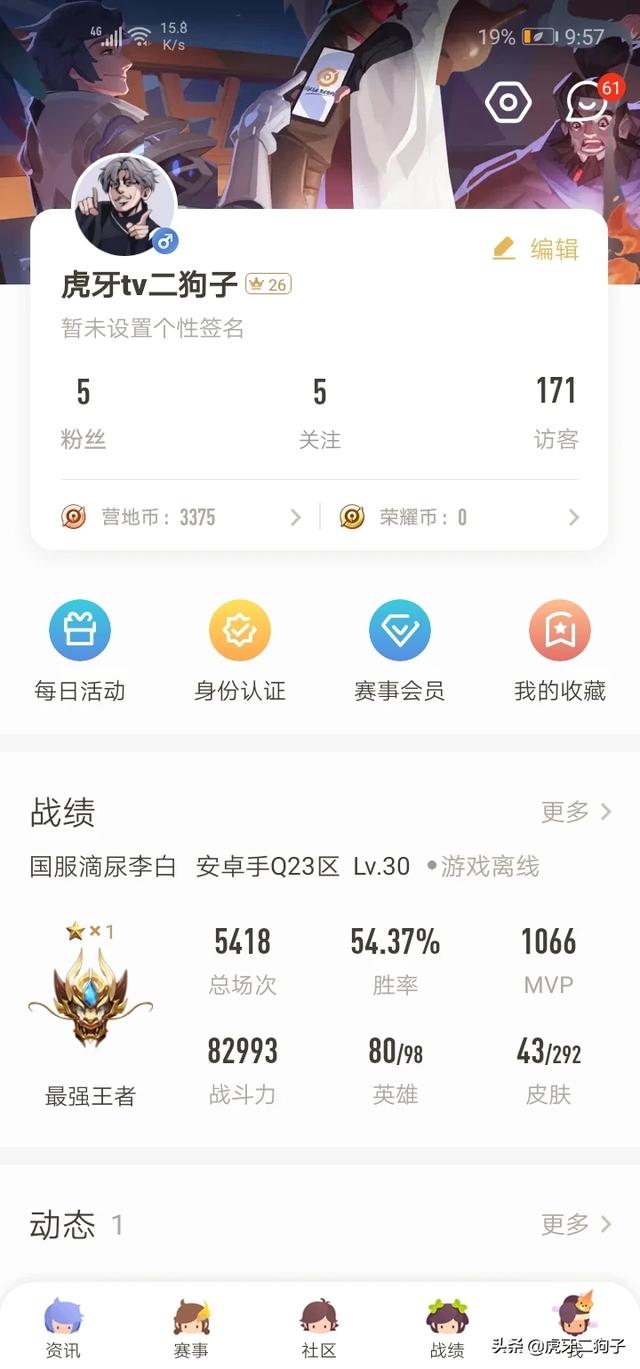Screen dimensions: 640x1369
Task: Open the profile avatar picture
Action: coord(124,205)
